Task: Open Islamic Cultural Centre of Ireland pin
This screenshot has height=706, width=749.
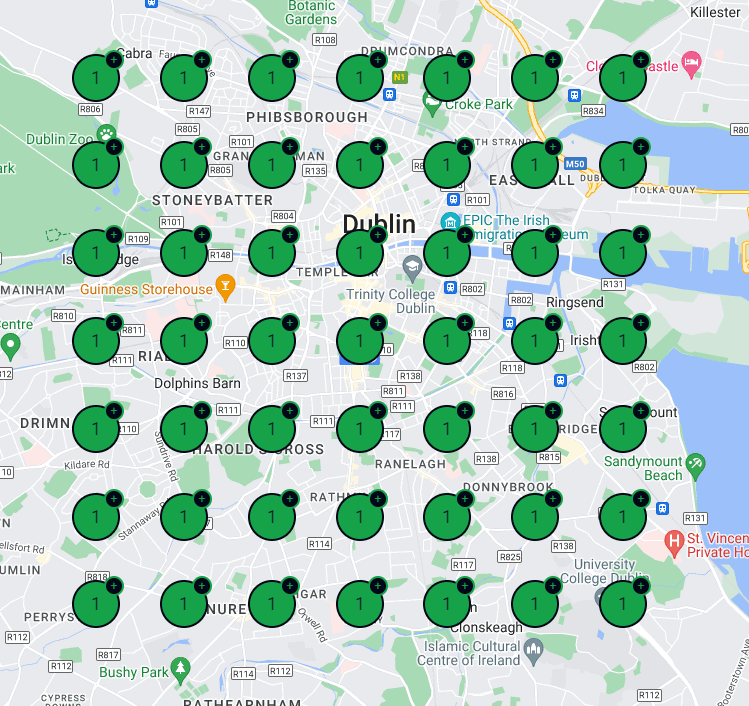Action: click(533, 650)
